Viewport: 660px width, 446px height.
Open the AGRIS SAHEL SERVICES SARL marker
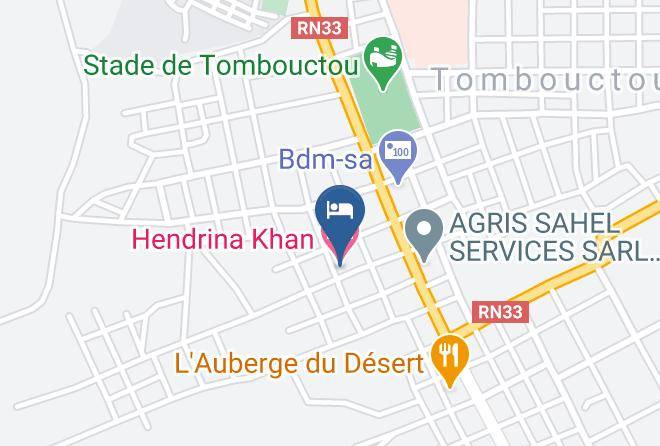pyautogui.click(x=424, y=234)
